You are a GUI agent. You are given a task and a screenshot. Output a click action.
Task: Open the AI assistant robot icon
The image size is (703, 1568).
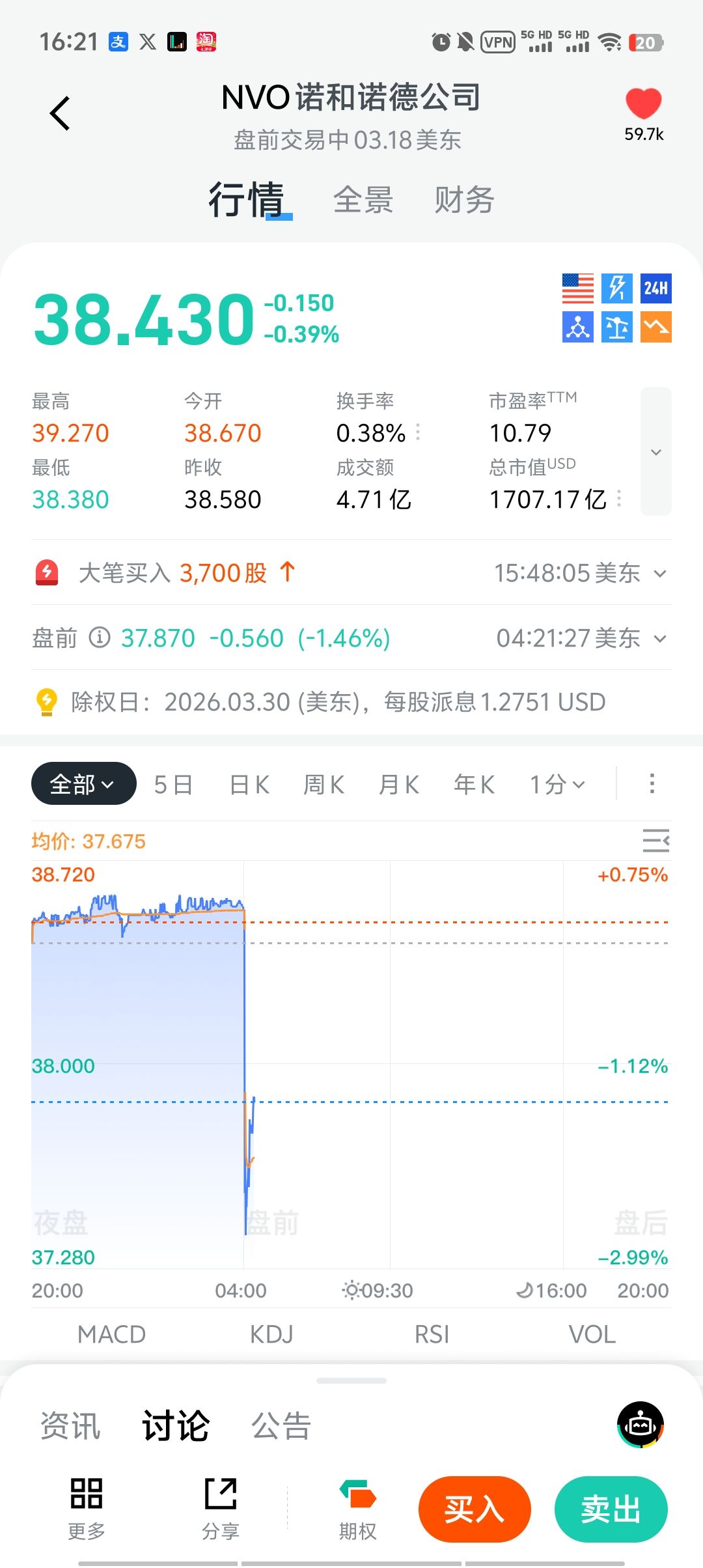[641, 1425]
